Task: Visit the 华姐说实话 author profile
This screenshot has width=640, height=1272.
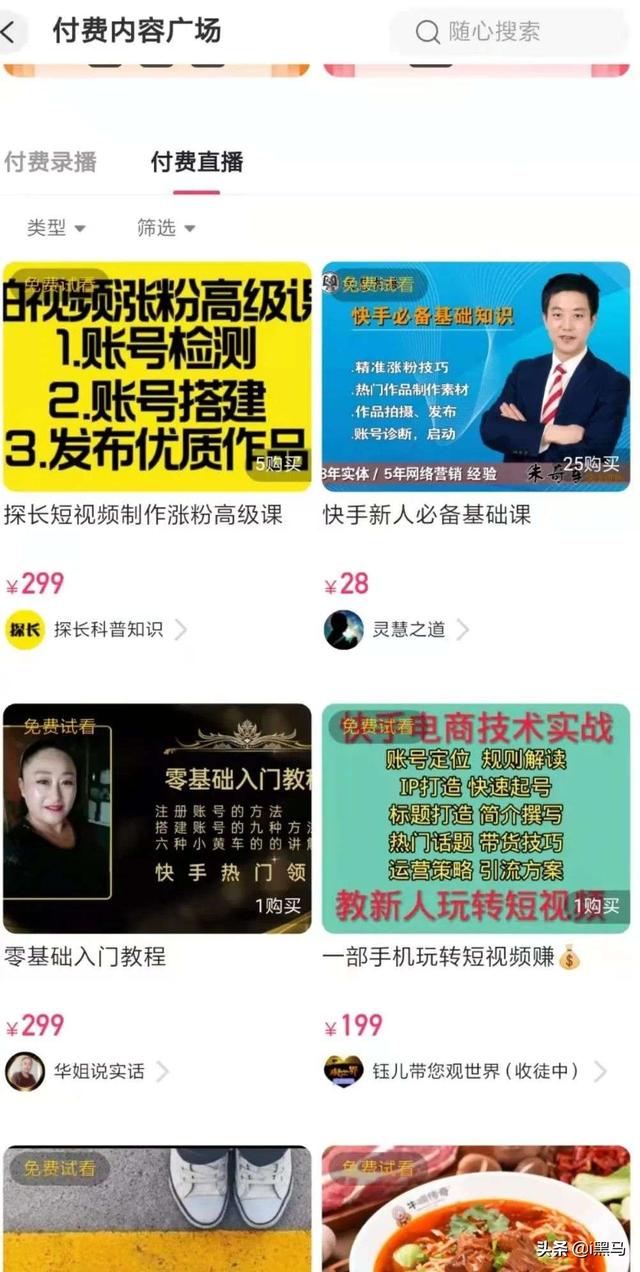Action: coord(87,1072)
